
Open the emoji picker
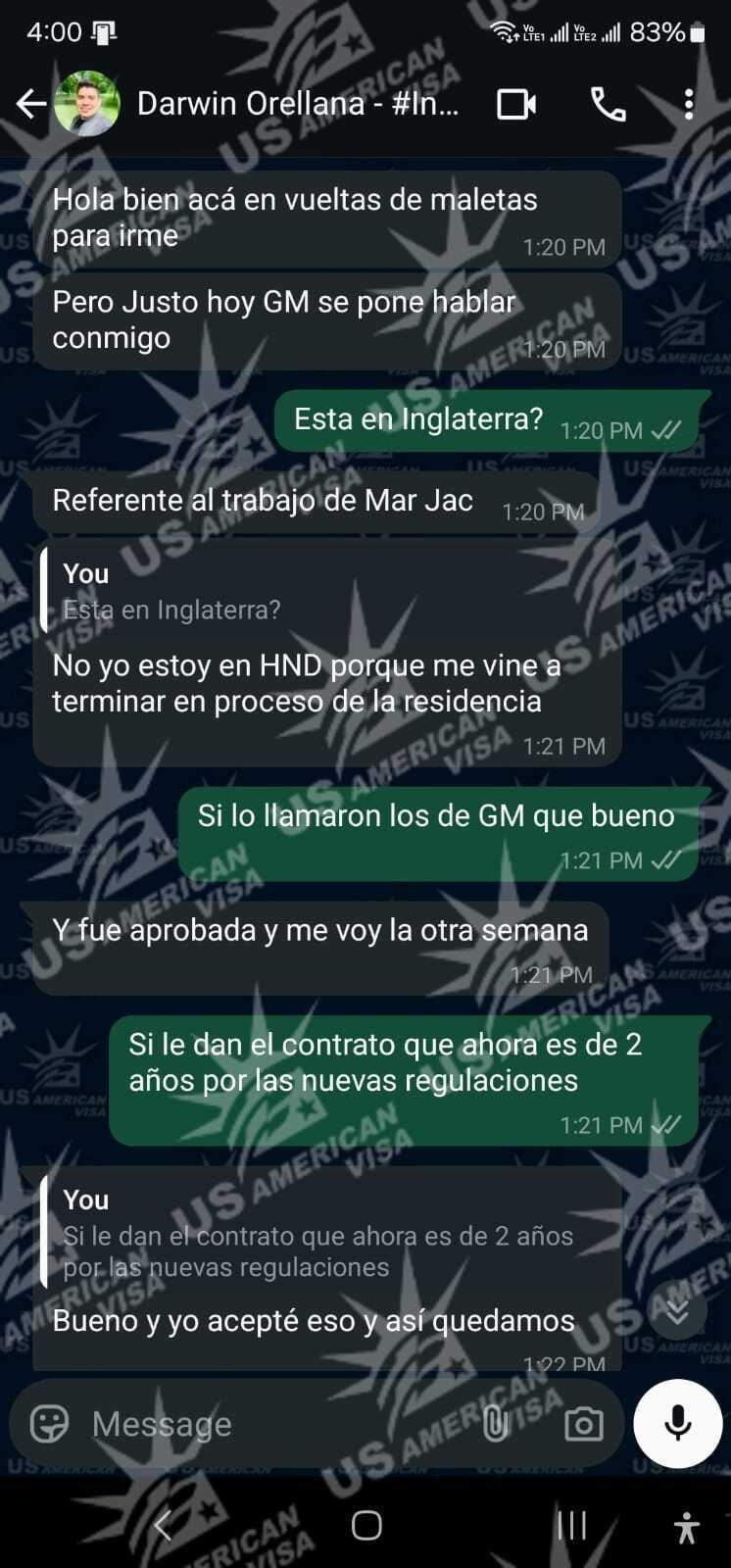(x=49, y=1423)
